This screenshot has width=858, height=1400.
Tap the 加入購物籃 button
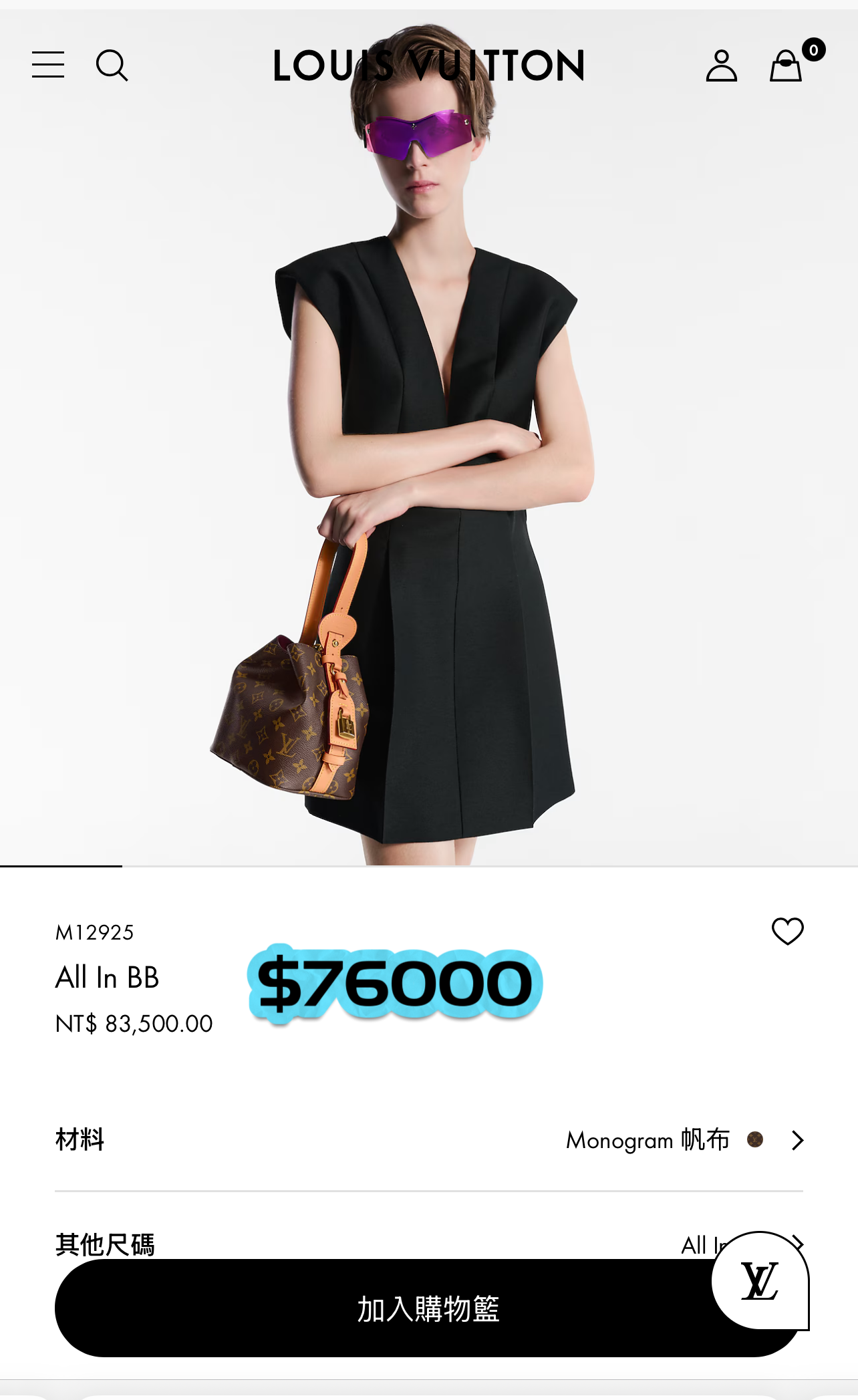pyautogui.click(x=429, y=1308)
